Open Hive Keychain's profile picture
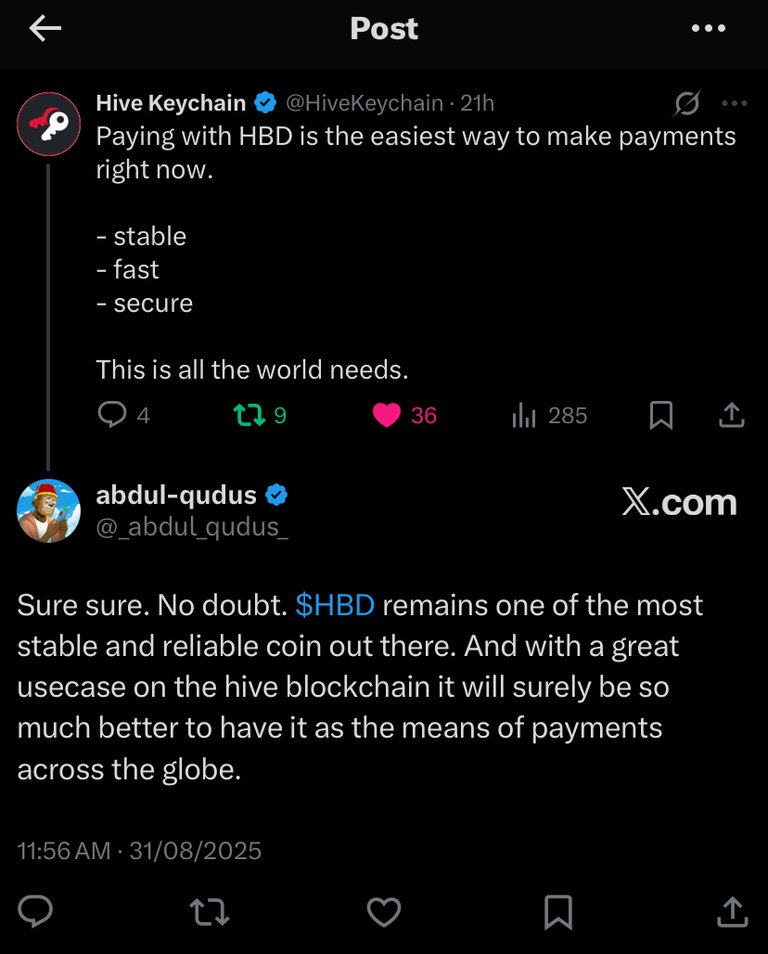Viewport: 768px width, 954px height. pos(48,123)
